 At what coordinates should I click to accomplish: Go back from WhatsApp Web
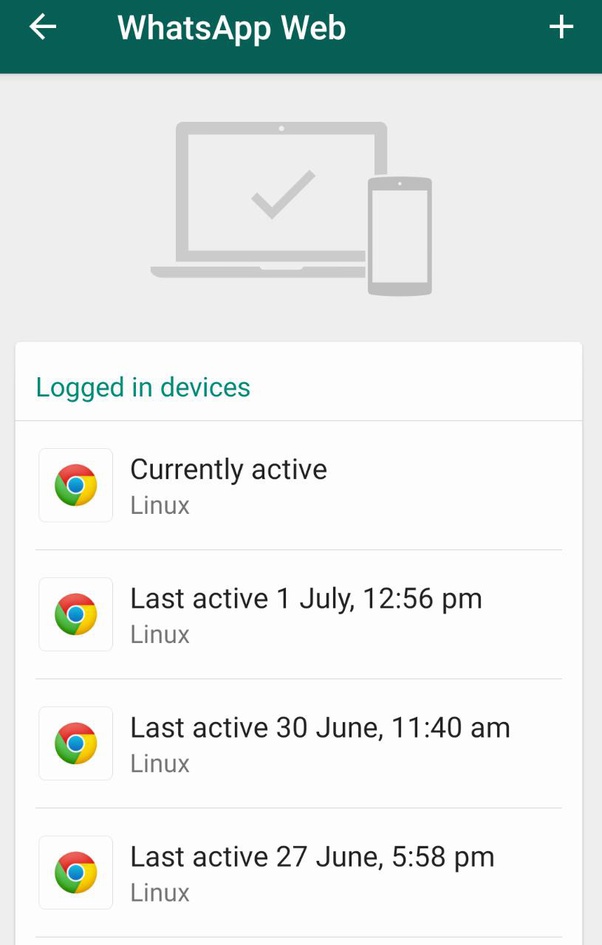click(43, 28)
